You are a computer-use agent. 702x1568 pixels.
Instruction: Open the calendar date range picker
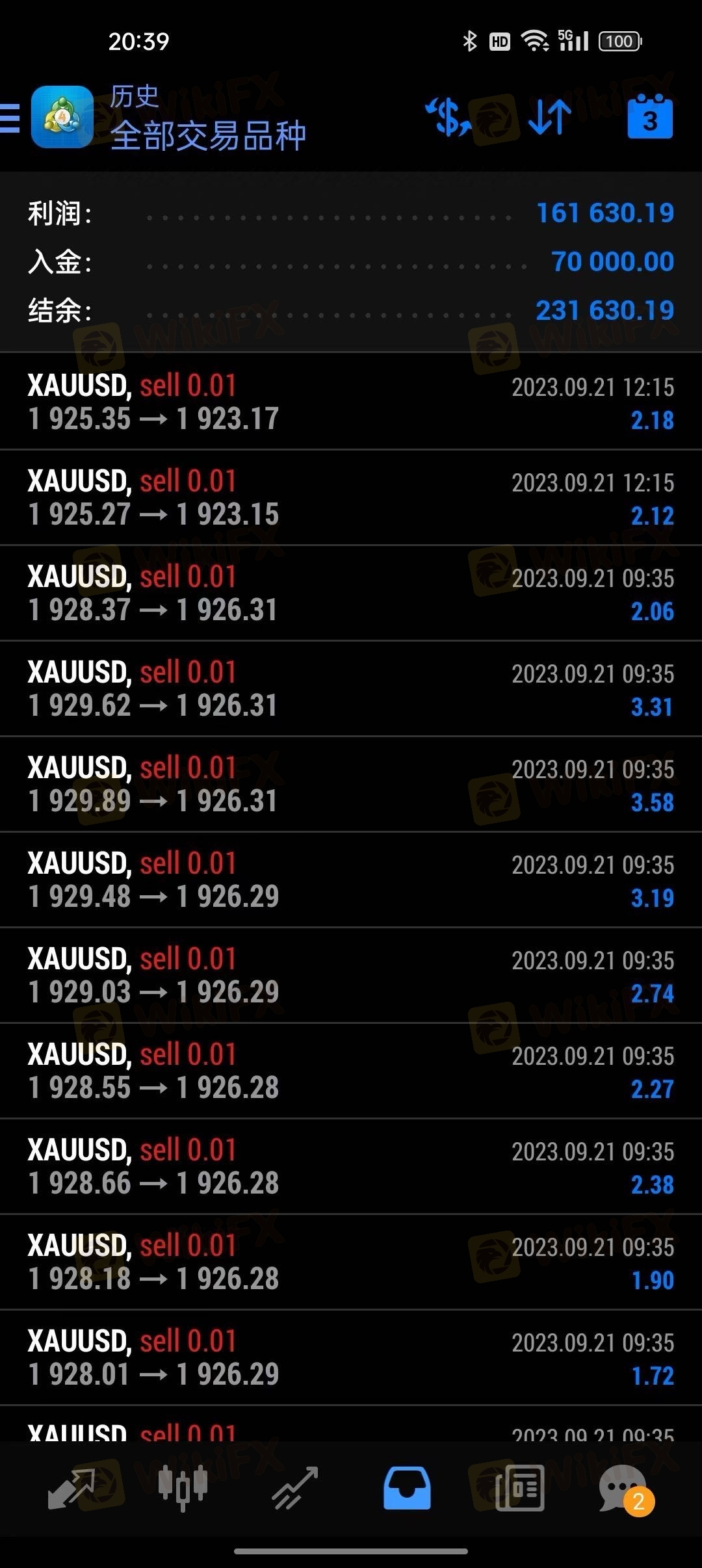[x=650, y=118]
